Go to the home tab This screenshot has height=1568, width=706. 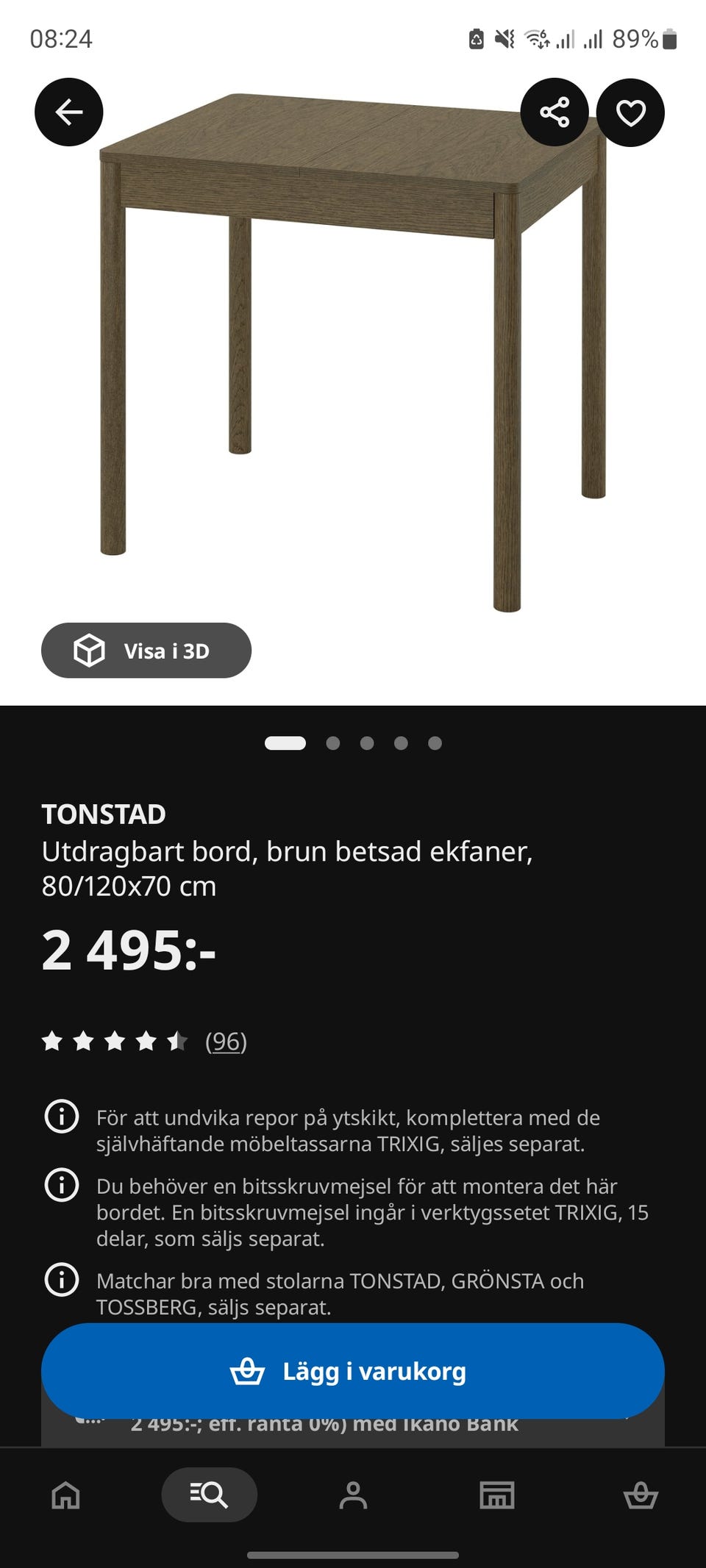tap(65, 1495)
